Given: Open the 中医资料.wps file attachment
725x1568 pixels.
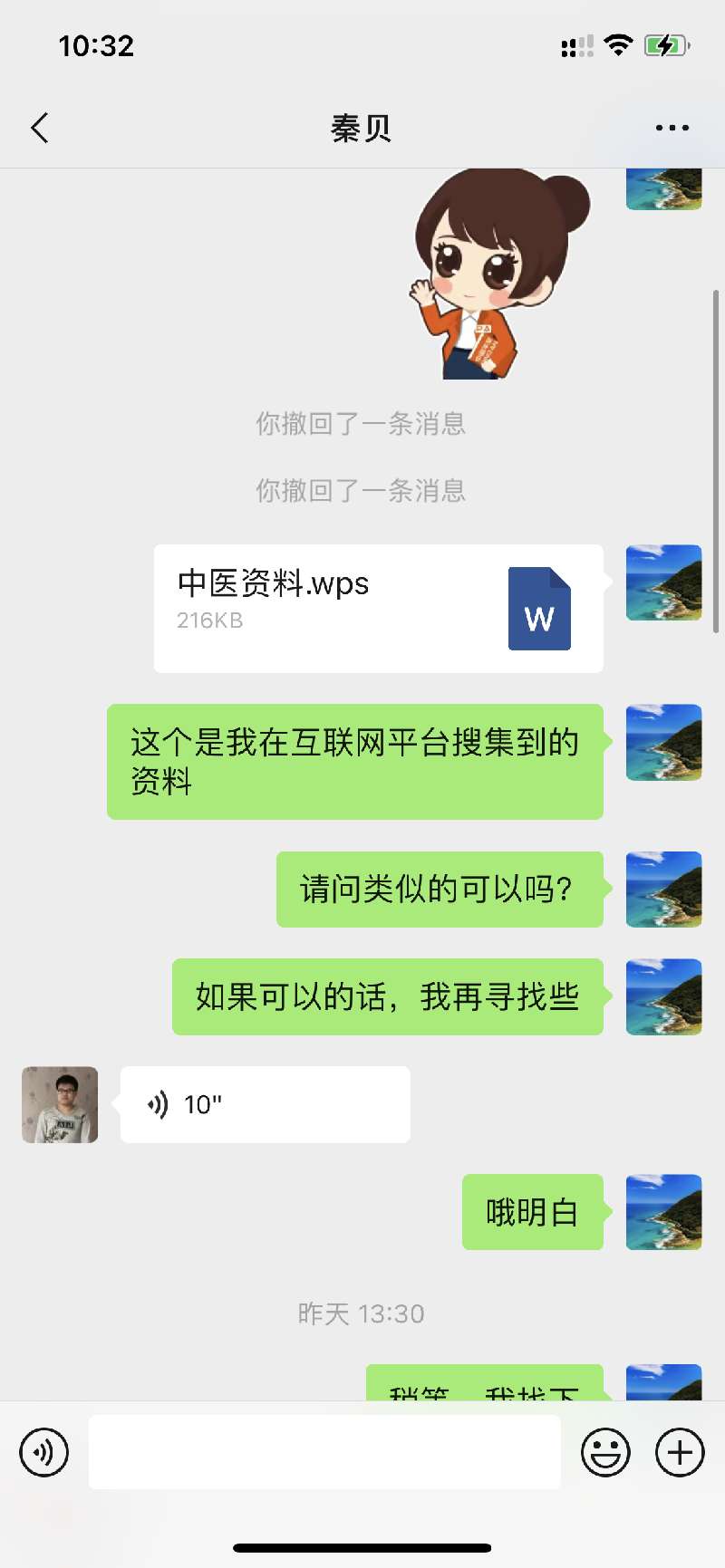Looking at the screenshot, I should tap(378, 608).
